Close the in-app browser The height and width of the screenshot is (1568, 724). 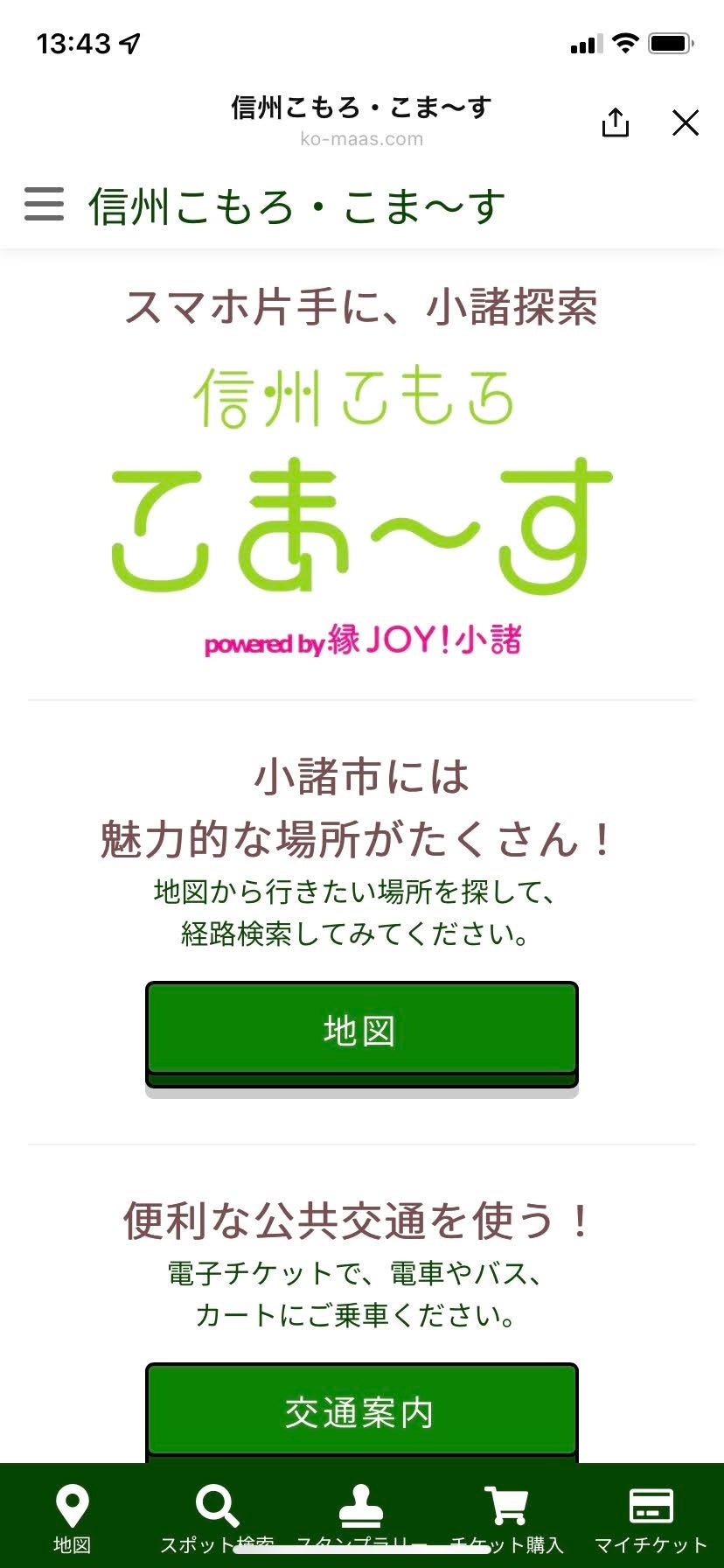tap(686, 122)
